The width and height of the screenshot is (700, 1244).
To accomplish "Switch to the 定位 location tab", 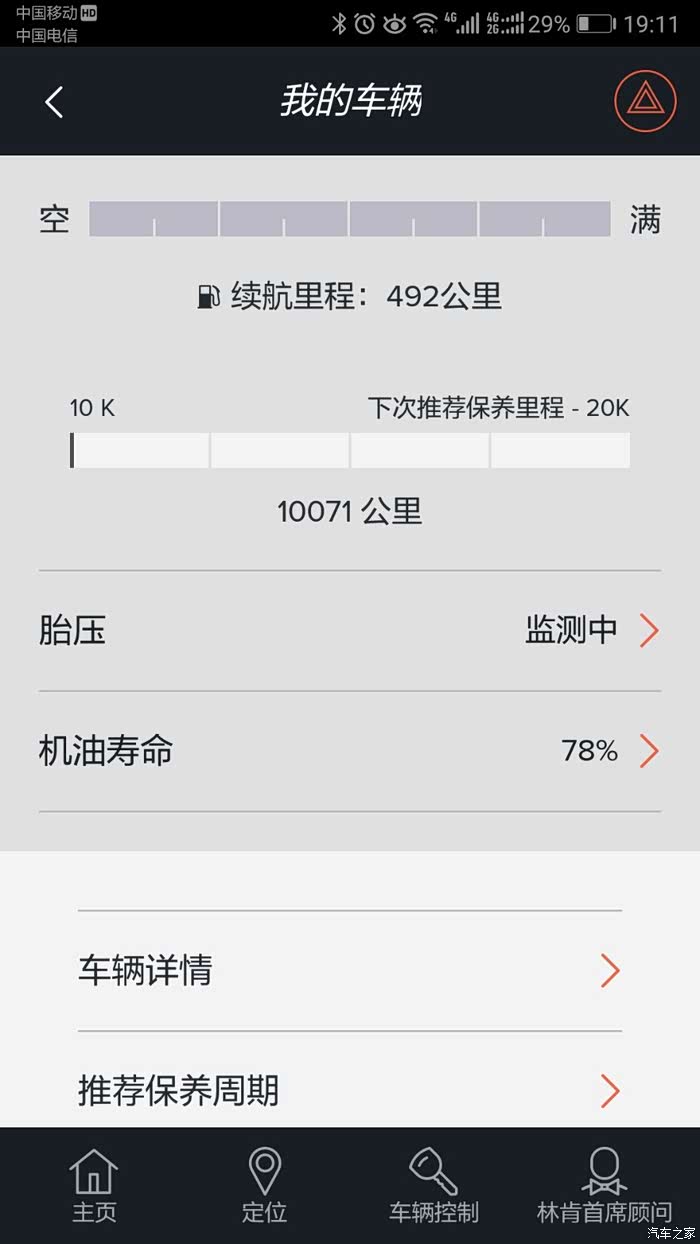I will click(264, 1186).
